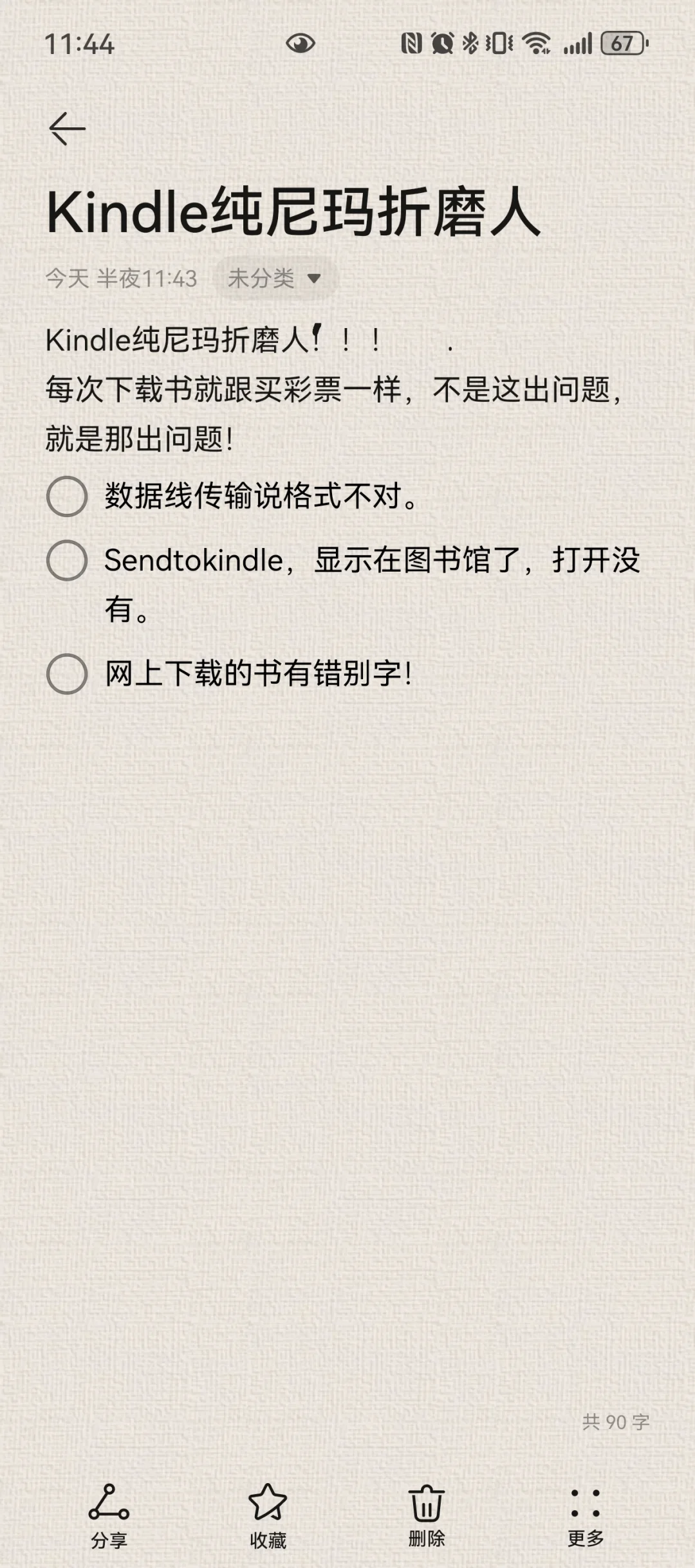Add note to favorites with 收藏
695x1568 pixels.
[x=268, y=1516]
